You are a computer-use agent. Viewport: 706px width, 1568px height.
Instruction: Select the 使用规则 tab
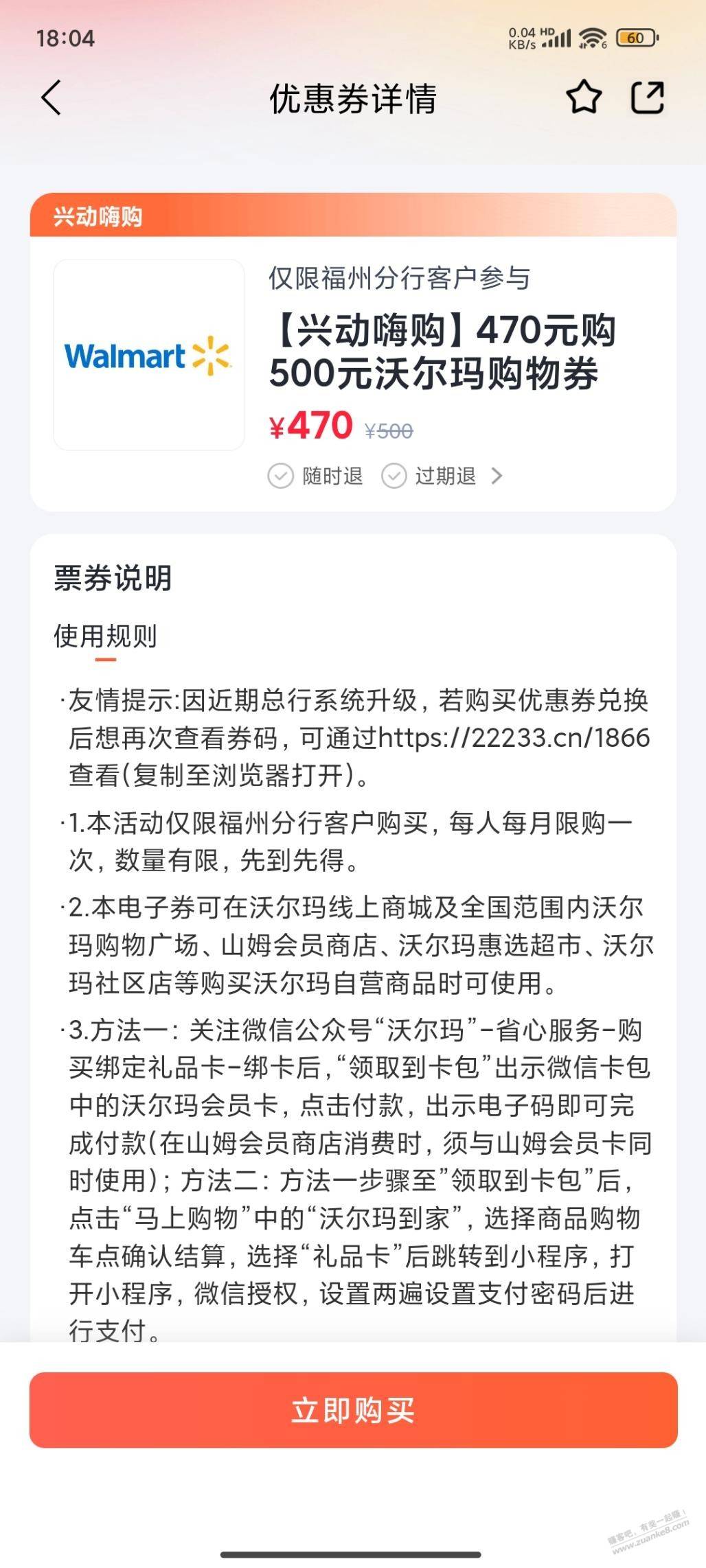105,636
